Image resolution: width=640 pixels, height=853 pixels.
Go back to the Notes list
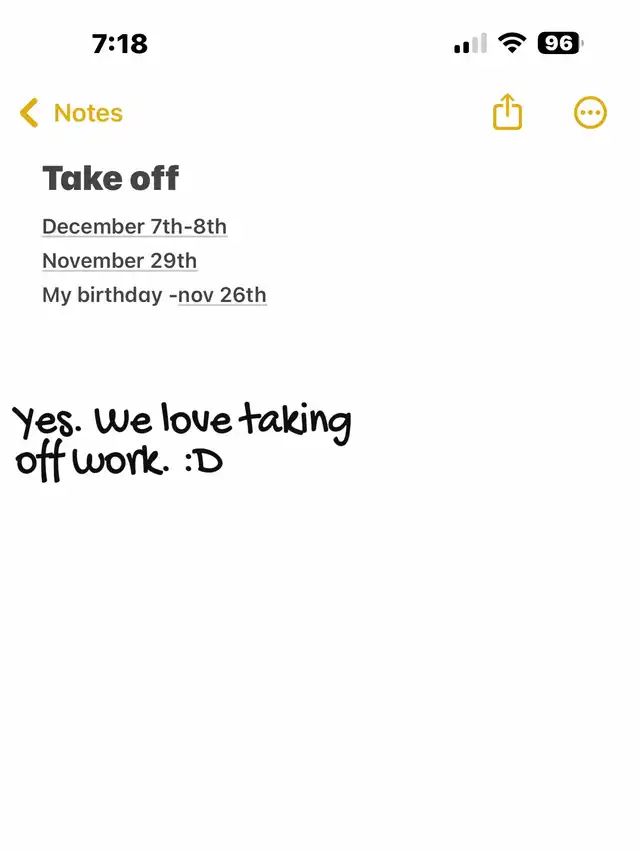[x=71, y=113]
